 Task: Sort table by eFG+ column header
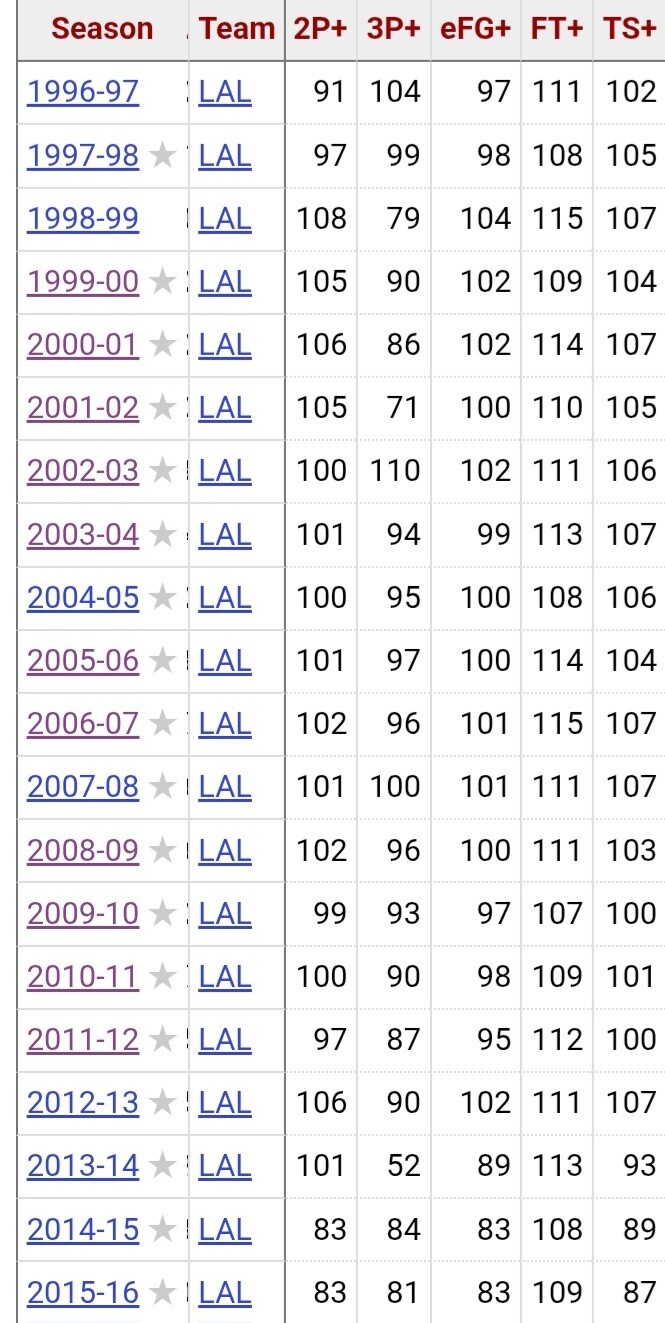click(476, 29)
